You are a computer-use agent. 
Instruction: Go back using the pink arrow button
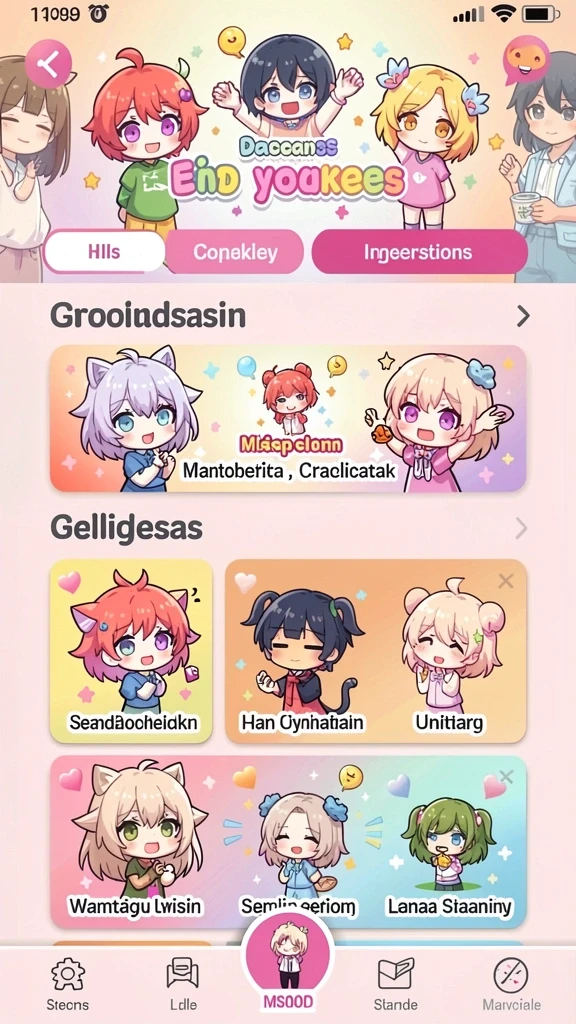click(x=48, y=63)
